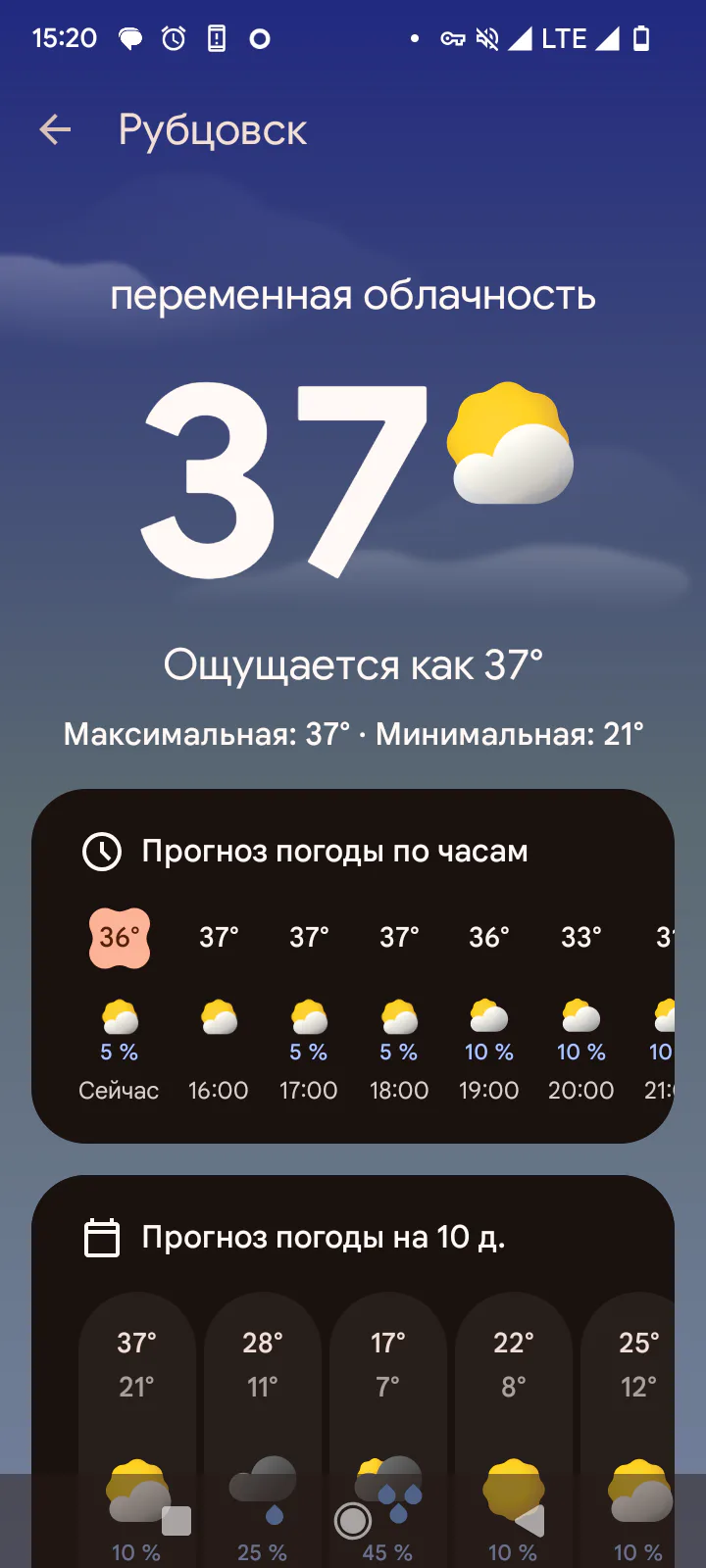Go back using the arrow beside Рубцовск

[55, 129]
